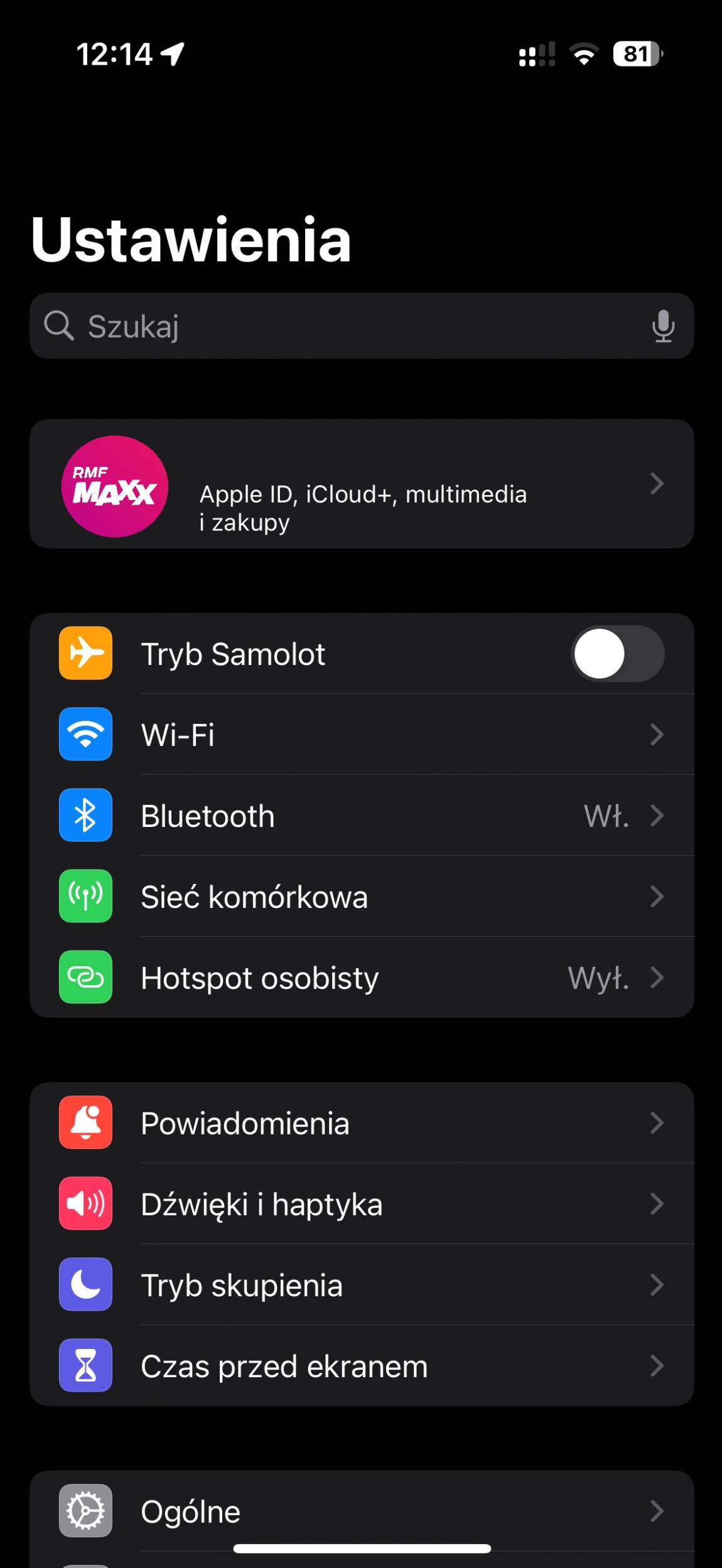This screenshot has width=722, height=1568.
Task: Tap the Tryb skupienia moon icon
Action: [85, 1285]
